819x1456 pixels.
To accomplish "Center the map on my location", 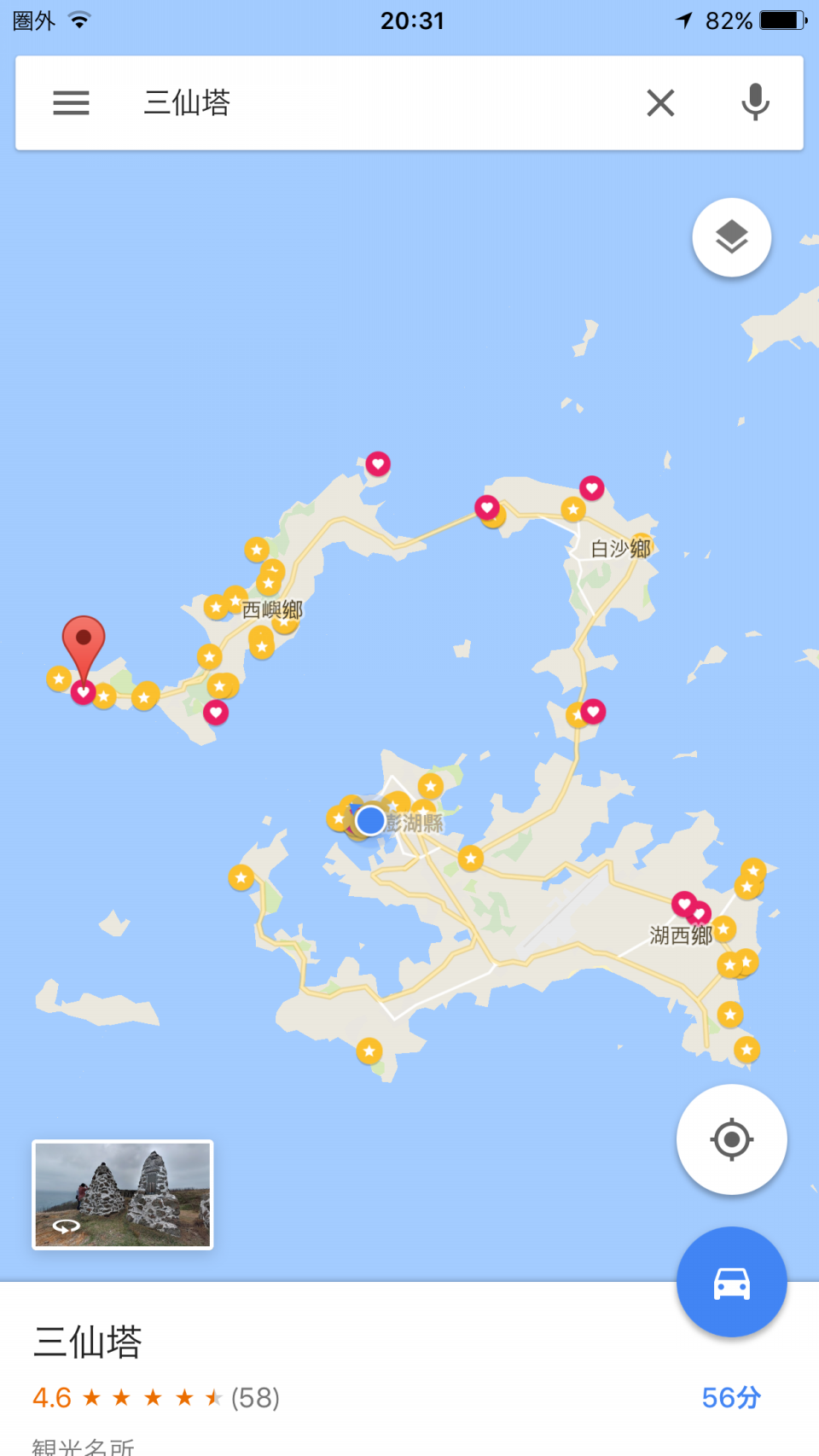I will point(731,1139).
